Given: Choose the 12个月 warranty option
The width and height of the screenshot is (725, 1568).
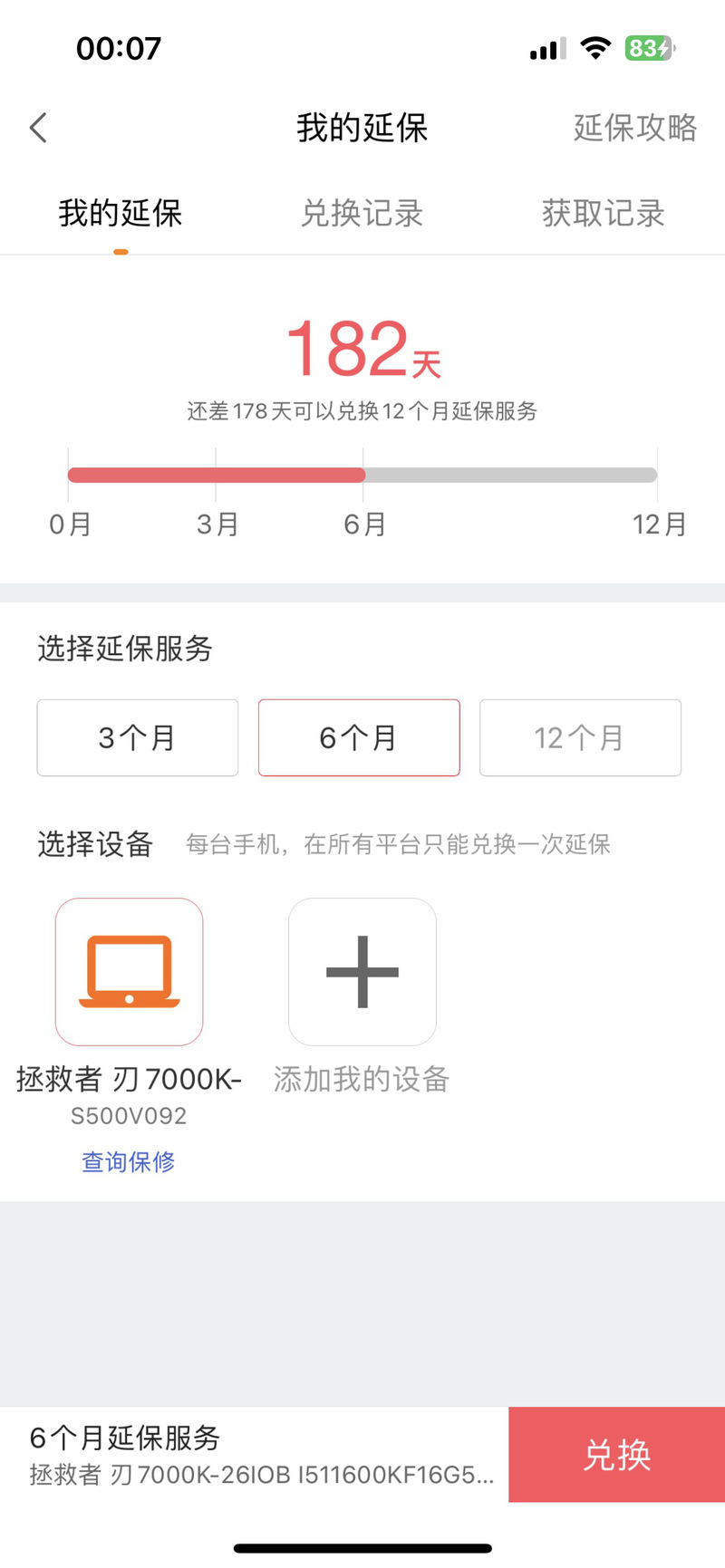Looking at the screenshot, I should (x=580, y=737).
